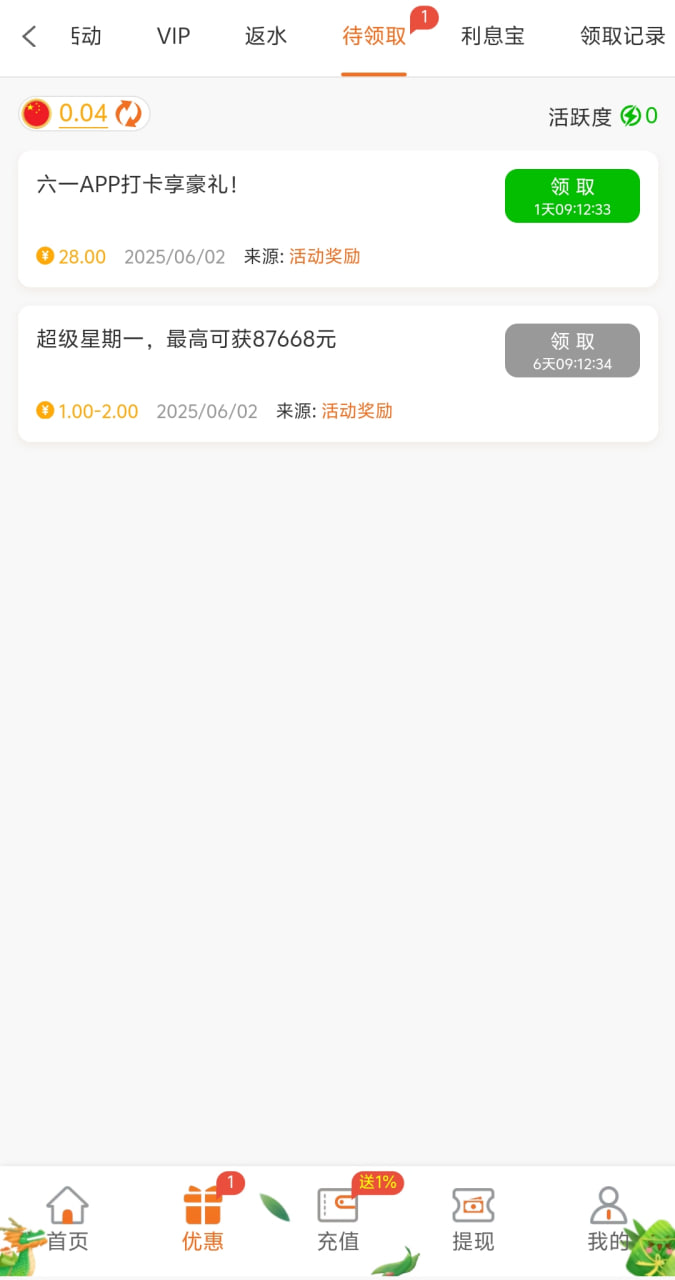675x1280 pixels.
Task: Open the 返水 tab
Action: tap(266, 37)
